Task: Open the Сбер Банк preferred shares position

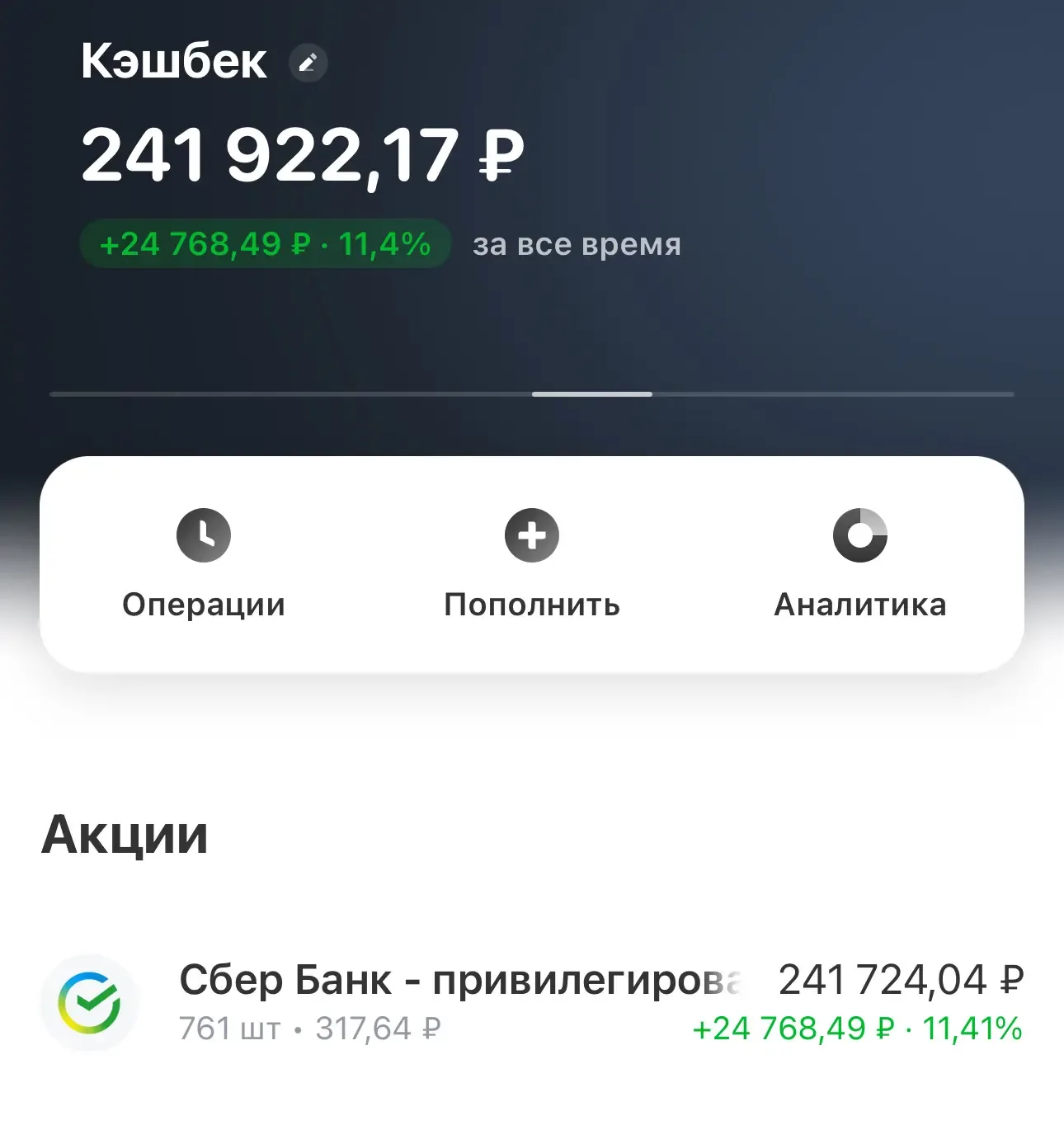Action: click(532, 1003)
